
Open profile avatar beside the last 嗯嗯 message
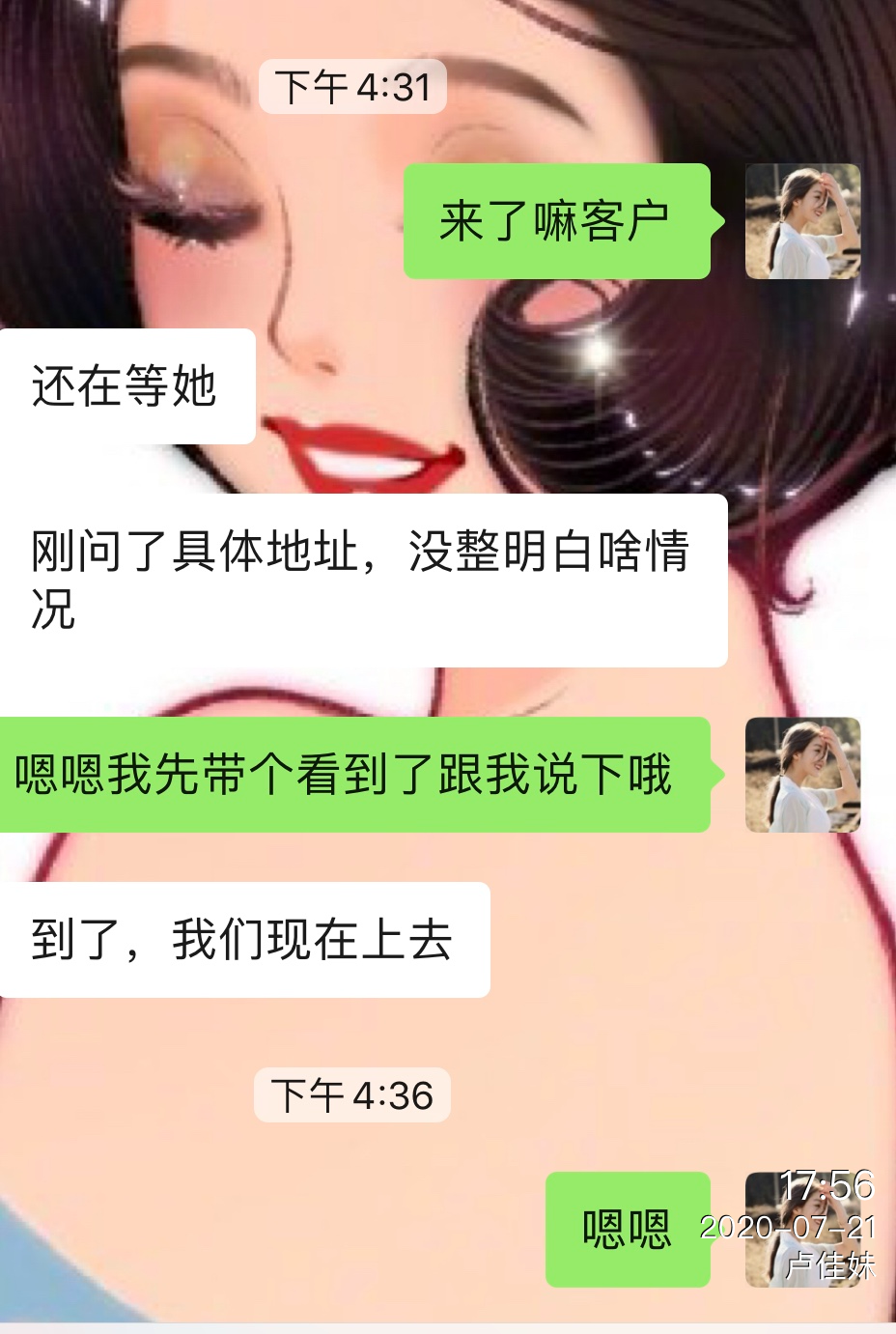click(802, 1229)
